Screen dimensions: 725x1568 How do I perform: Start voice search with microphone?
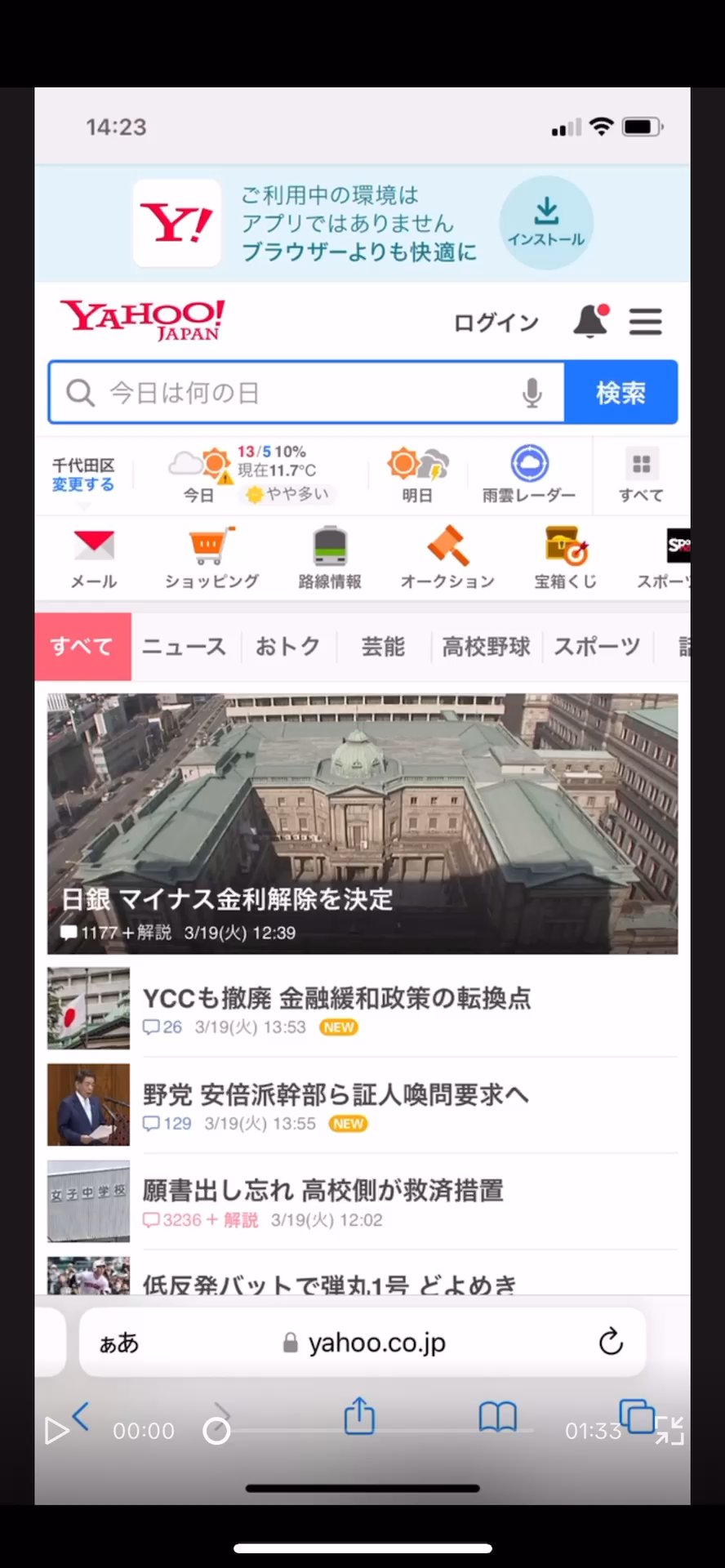click(532, 393)
